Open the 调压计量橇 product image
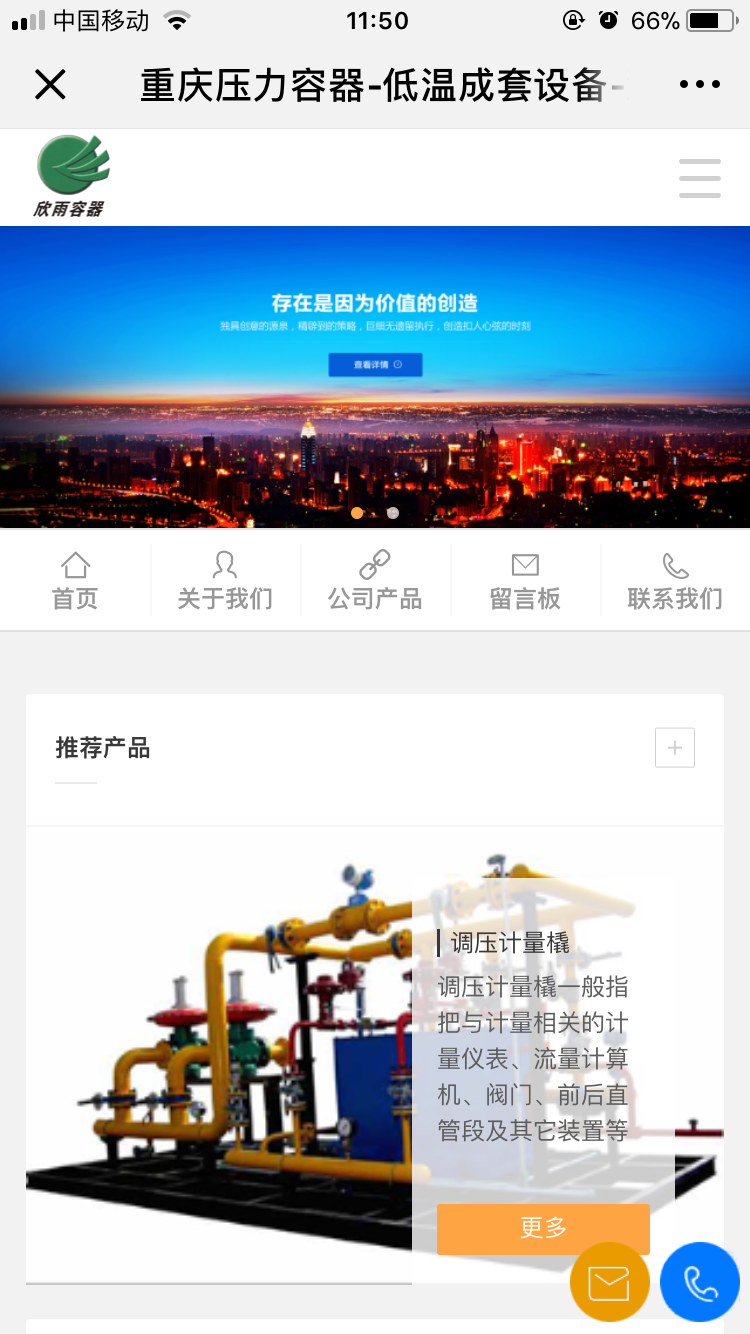This screenshot has width=750, height=1334. pos(220,1050)
